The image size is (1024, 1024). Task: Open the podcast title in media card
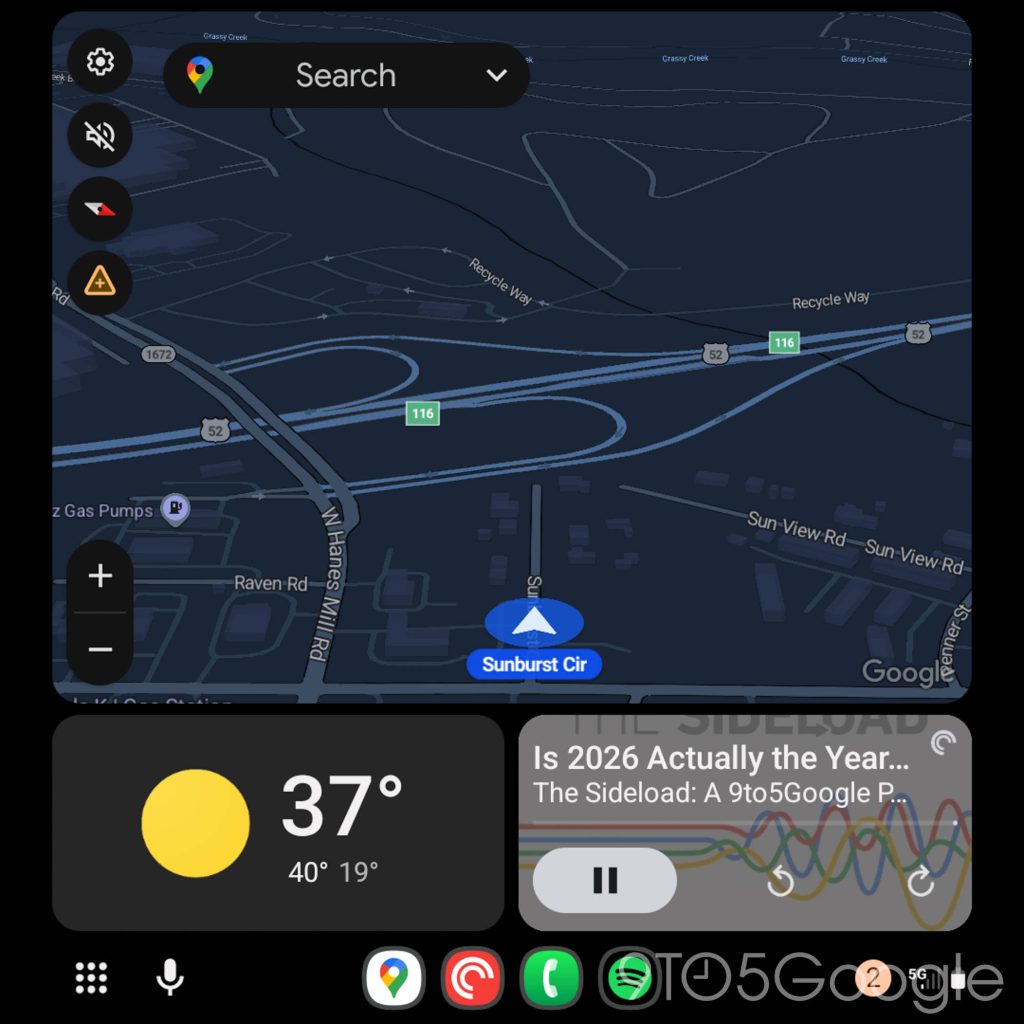(720, 758)
